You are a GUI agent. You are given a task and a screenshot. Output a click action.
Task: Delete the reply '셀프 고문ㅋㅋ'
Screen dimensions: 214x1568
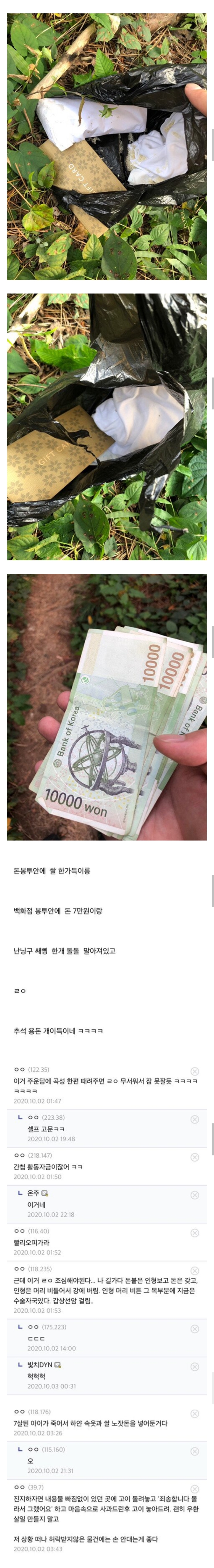(194, 1119)
